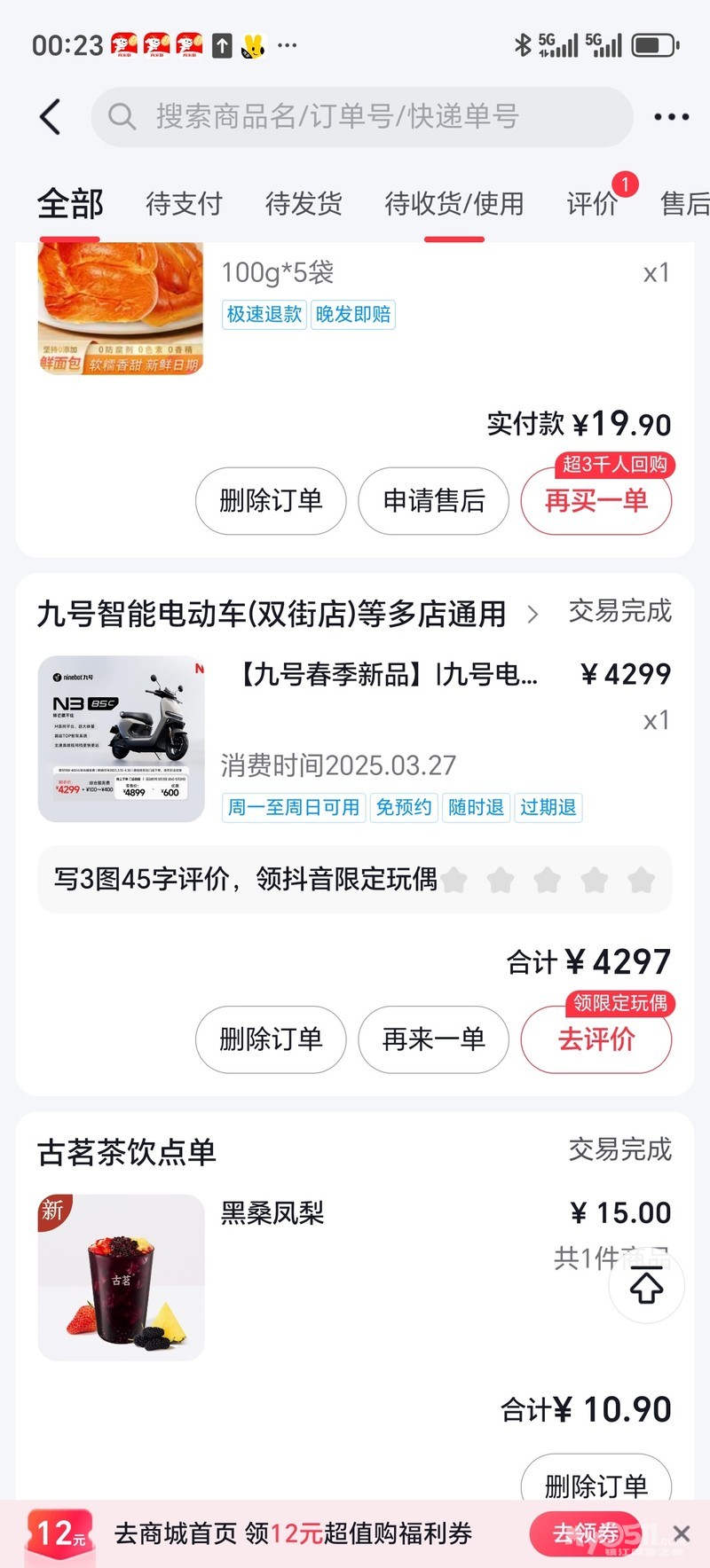Tap 再来一单 on the scooter order

pyautogui.click(x=433, y=1039)
